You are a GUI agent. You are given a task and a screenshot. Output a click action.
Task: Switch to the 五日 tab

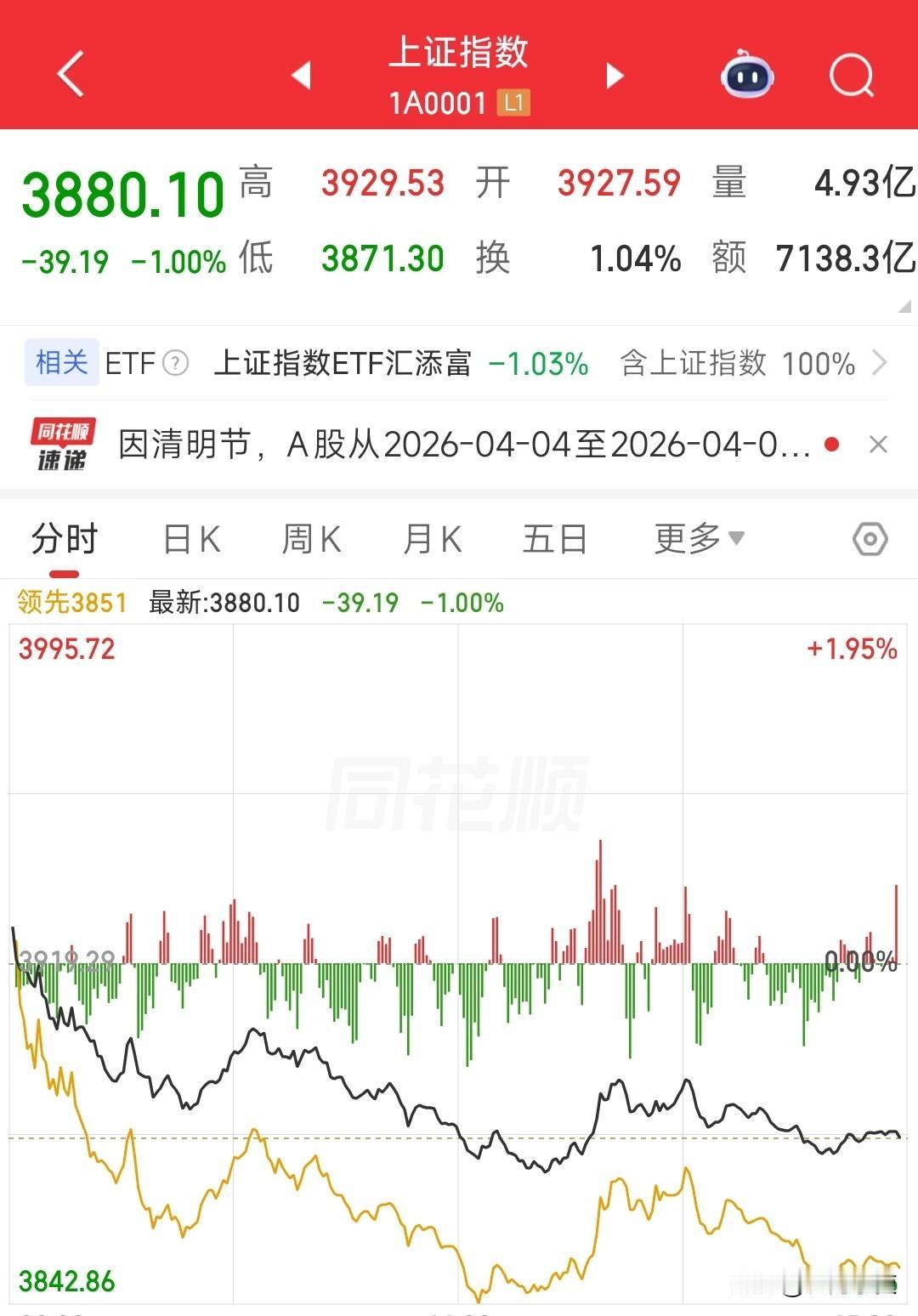point(553,538)
